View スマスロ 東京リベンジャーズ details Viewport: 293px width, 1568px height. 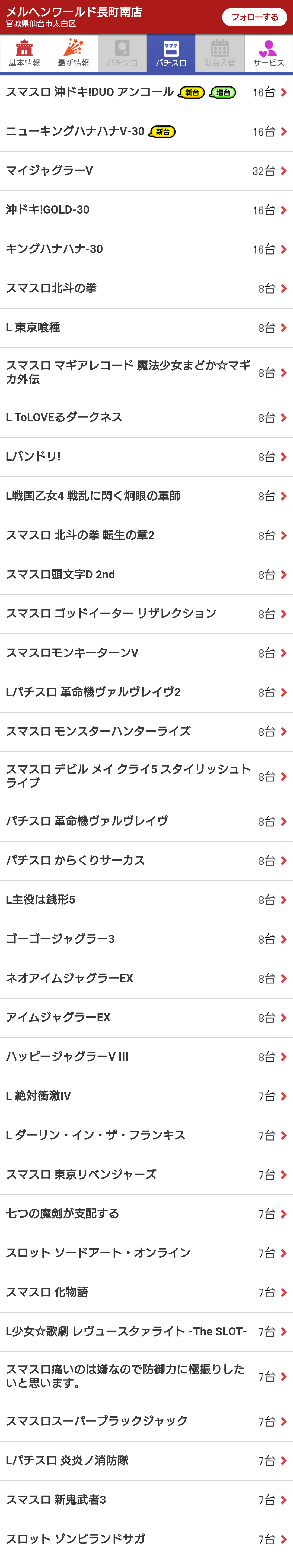[x=146, y=1175]
